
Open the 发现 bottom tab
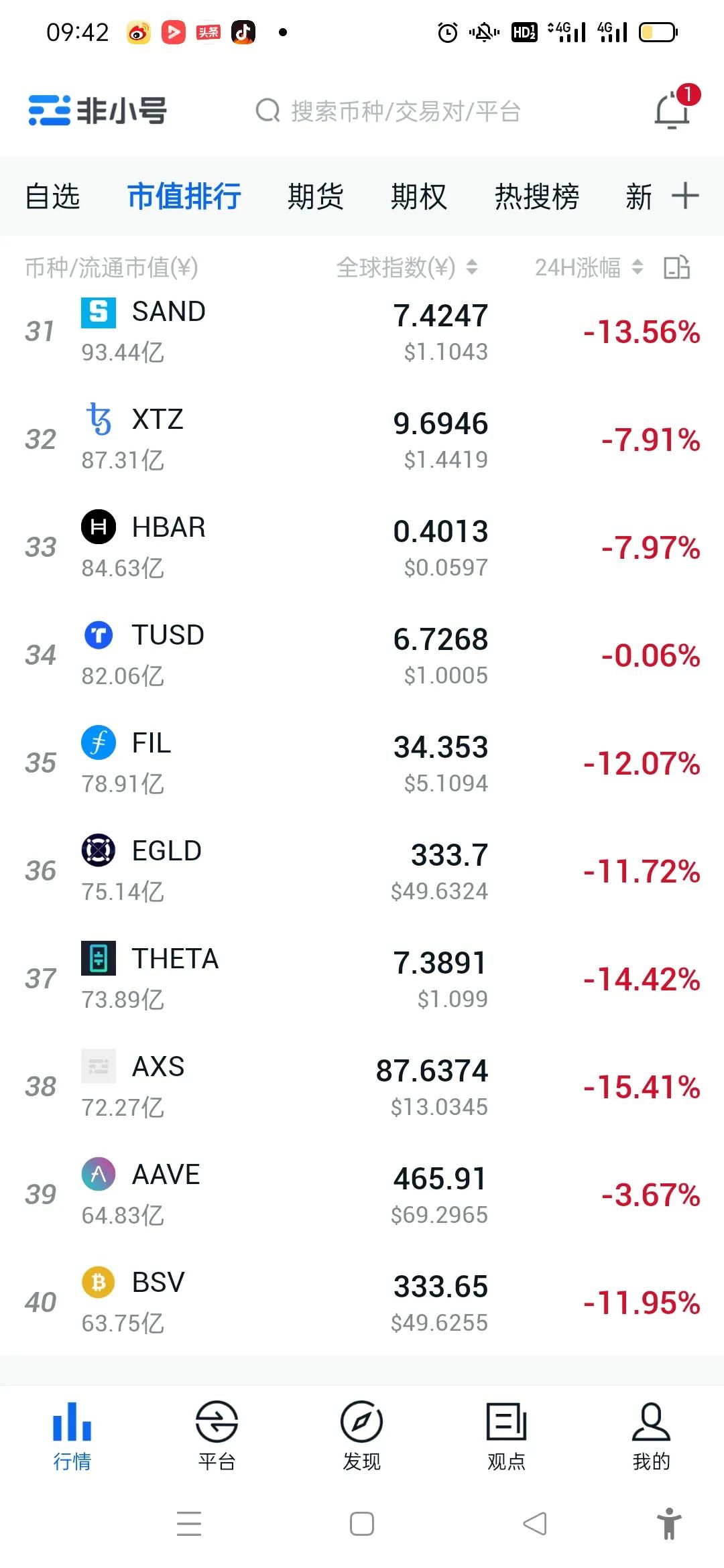point(361,1435)
